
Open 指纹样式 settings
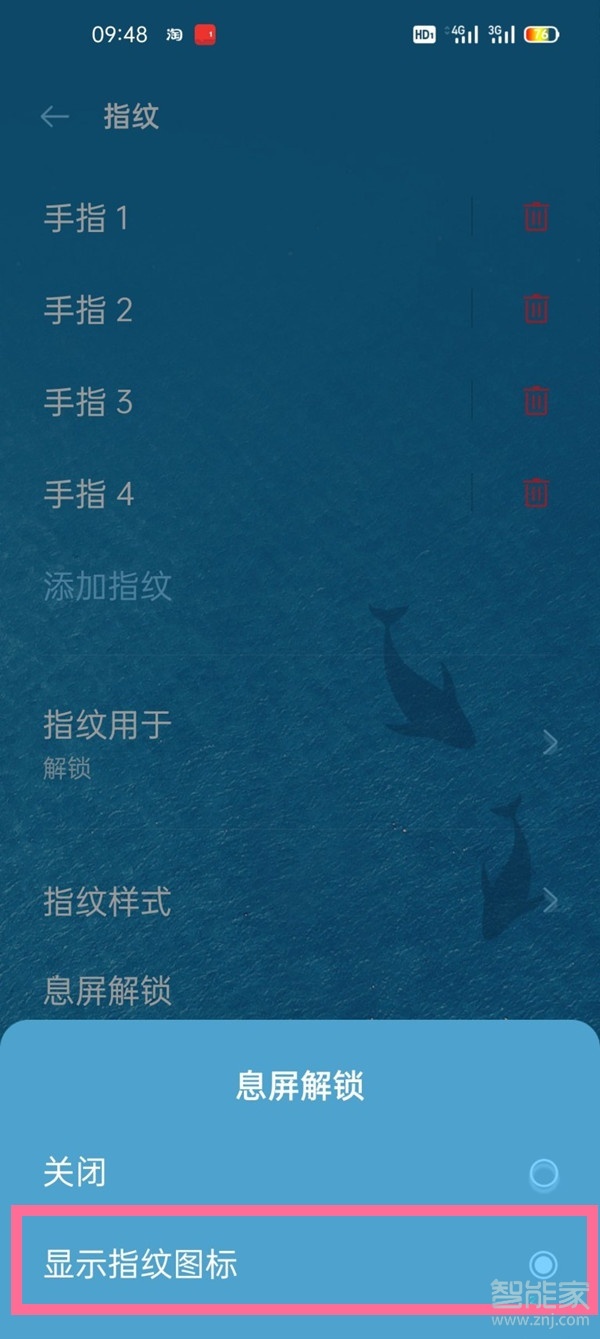coord(300,902)
